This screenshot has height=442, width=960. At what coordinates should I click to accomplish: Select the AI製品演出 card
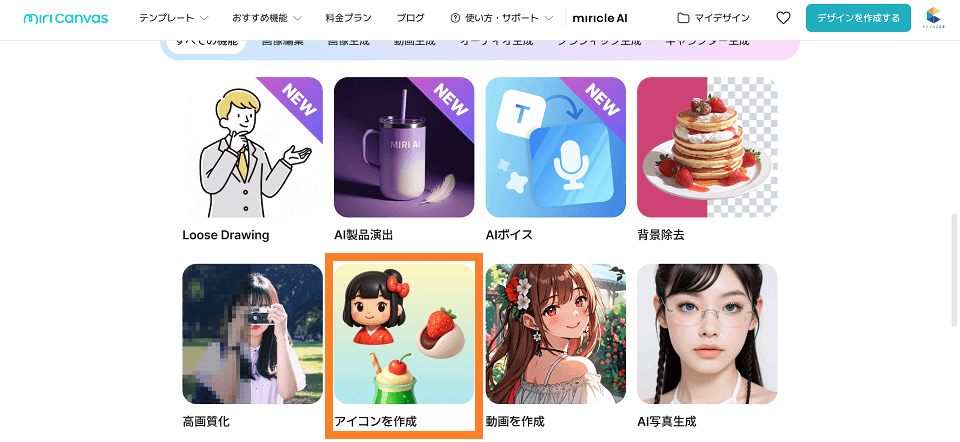point(404,147)
